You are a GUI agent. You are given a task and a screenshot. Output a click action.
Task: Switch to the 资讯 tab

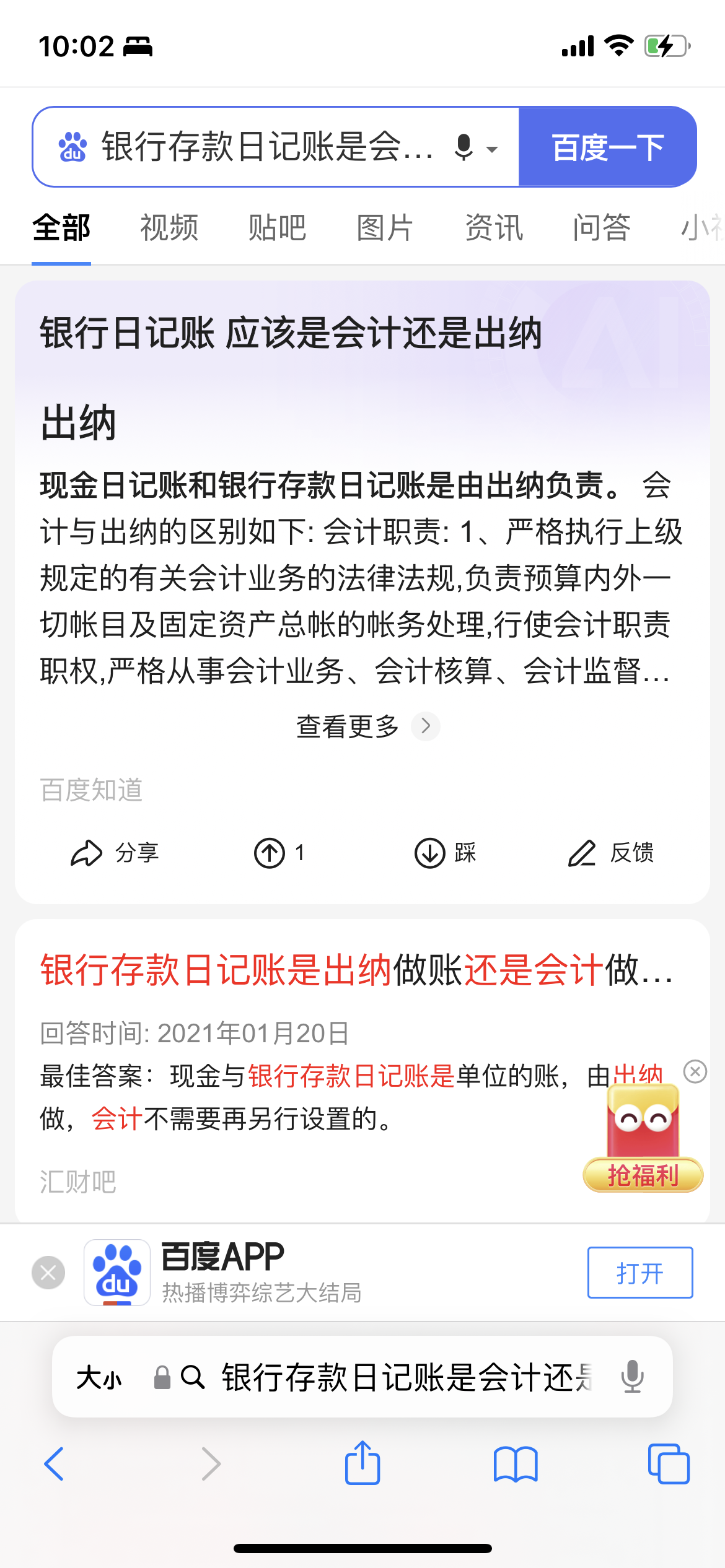point(494,228)
